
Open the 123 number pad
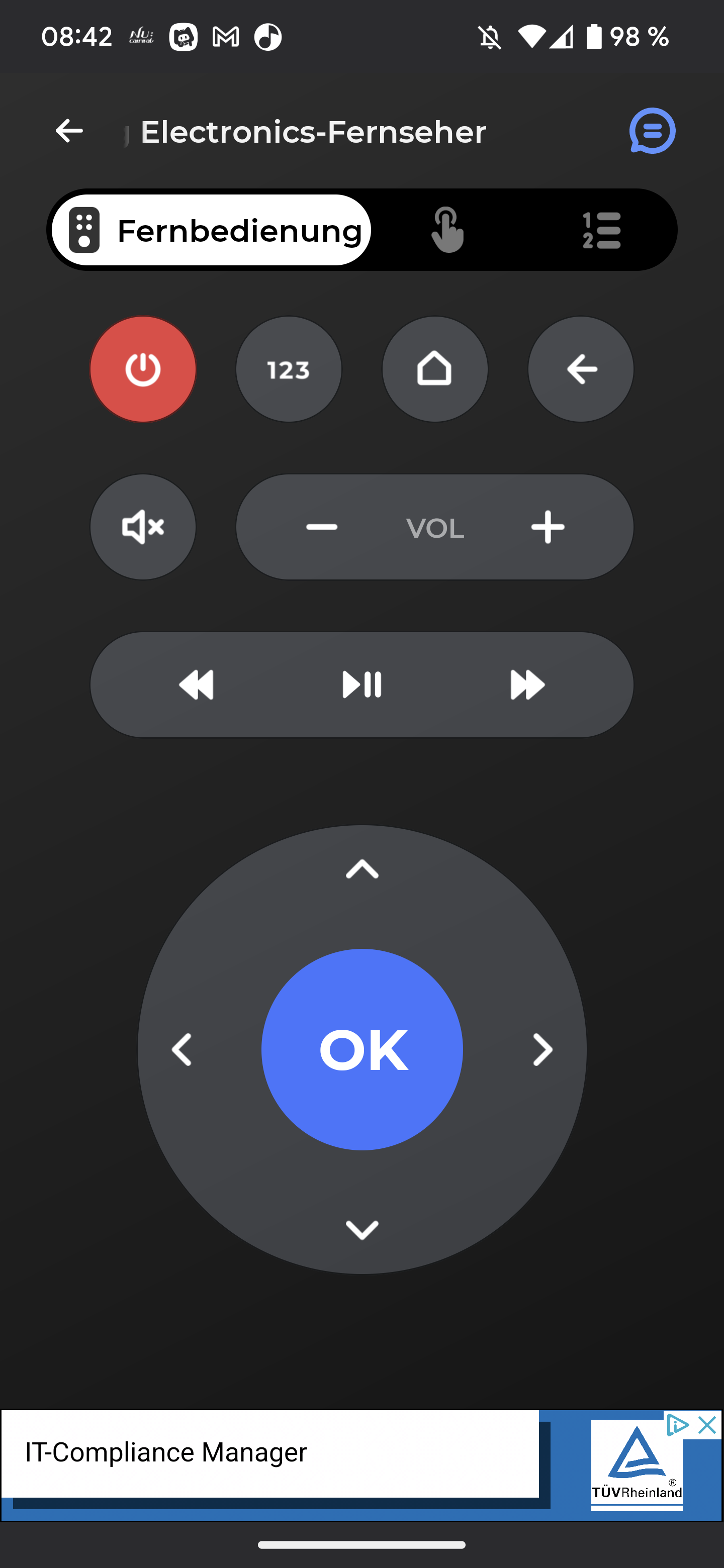[x=289, y=369]
